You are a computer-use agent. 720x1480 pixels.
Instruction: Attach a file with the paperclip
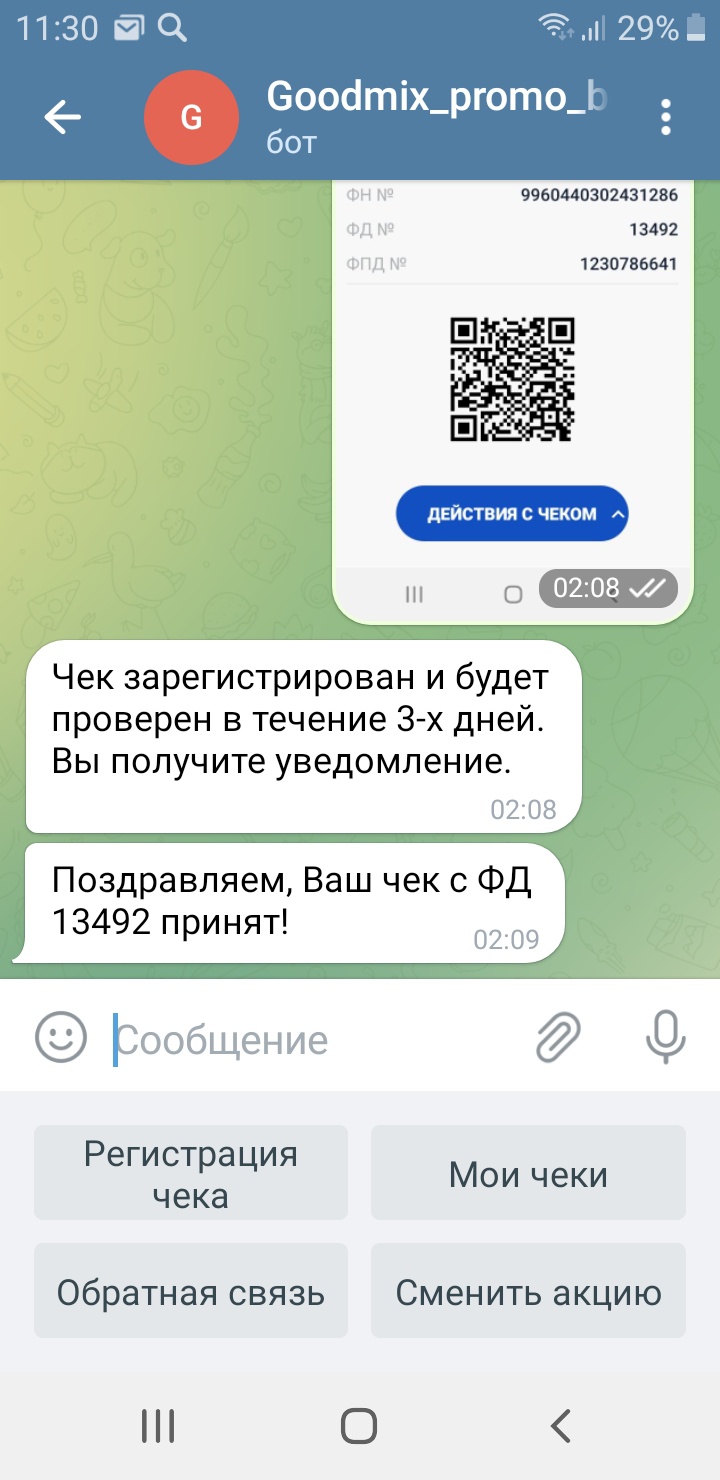(x=558, y=1036)
